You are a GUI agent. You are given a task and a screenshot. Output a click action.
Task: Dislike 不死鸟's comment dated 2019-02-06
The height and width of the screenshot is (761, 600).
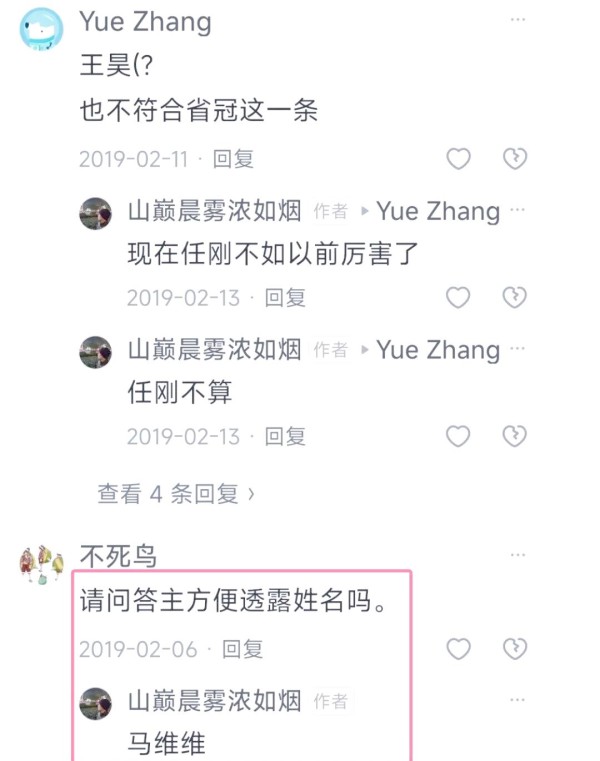tap(514, 650)
